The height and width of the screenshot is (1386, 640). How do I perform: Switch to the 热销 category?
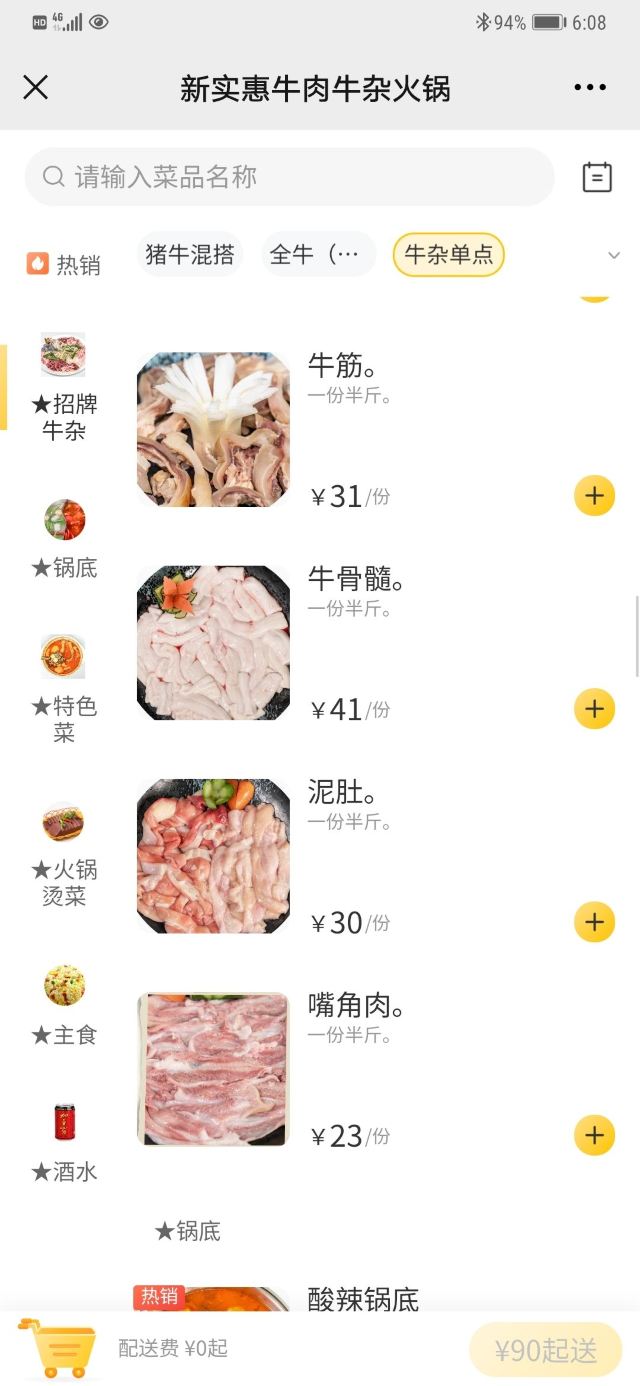pyautogui.click(x=64, y=264)
